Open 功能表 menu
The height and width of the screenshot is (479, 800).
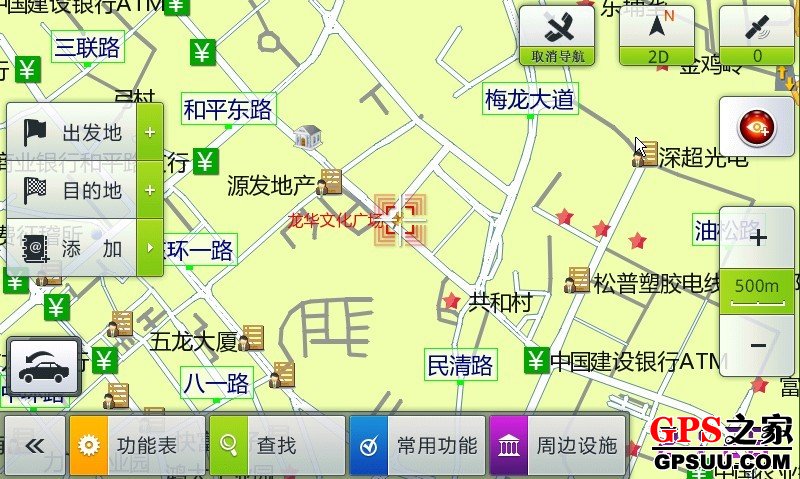(x=137, y=446)
